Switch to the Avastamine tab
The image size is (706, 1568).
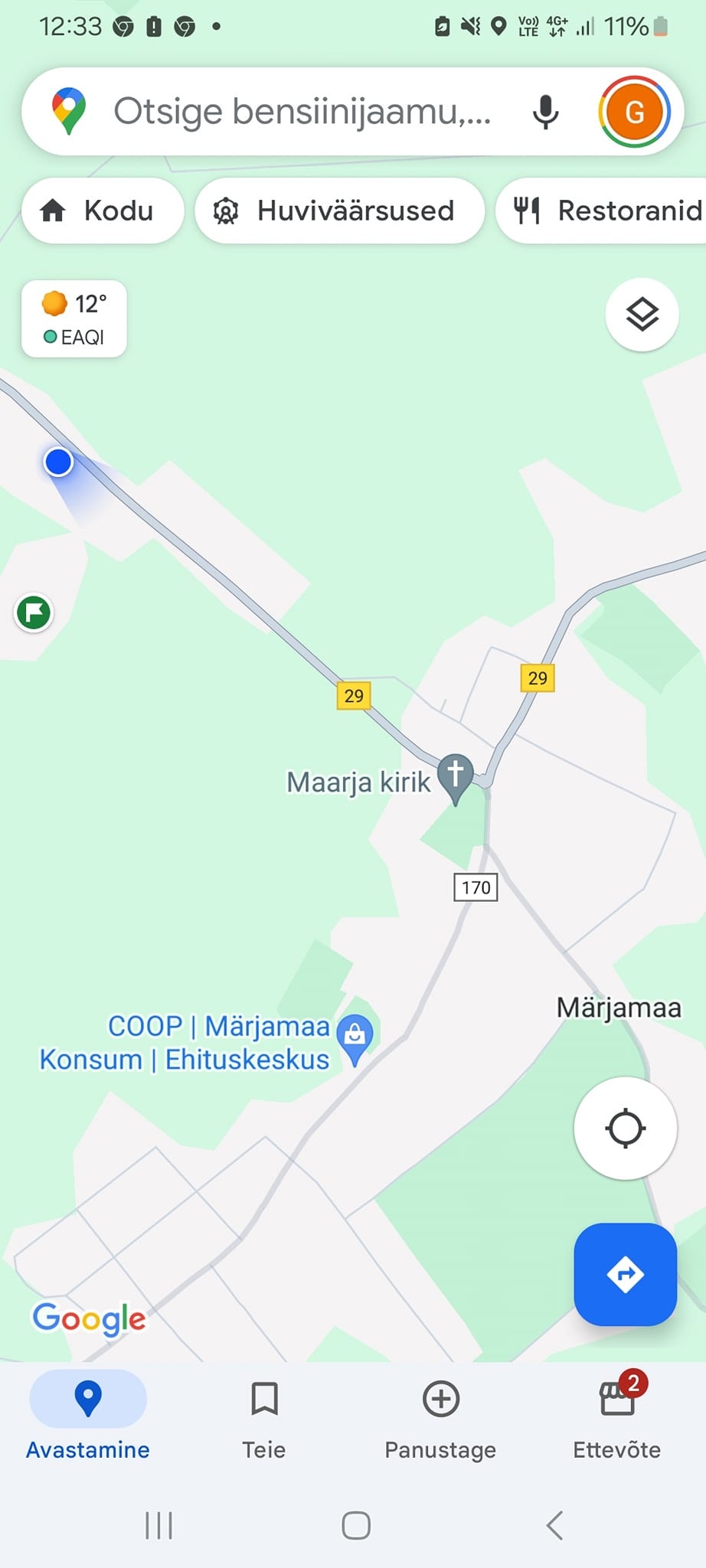88,1416
